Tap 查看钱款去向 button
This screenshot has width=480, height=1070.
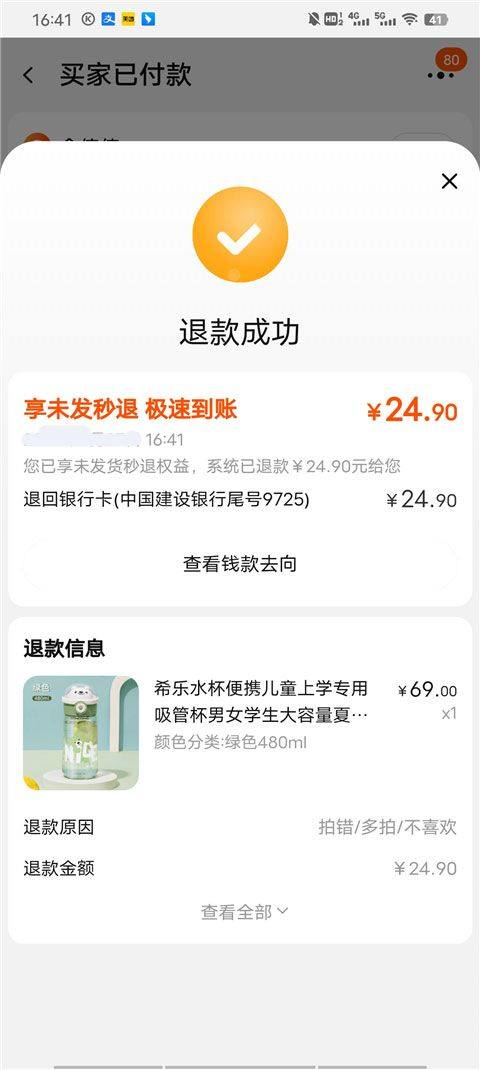click(x=240, y=564)
